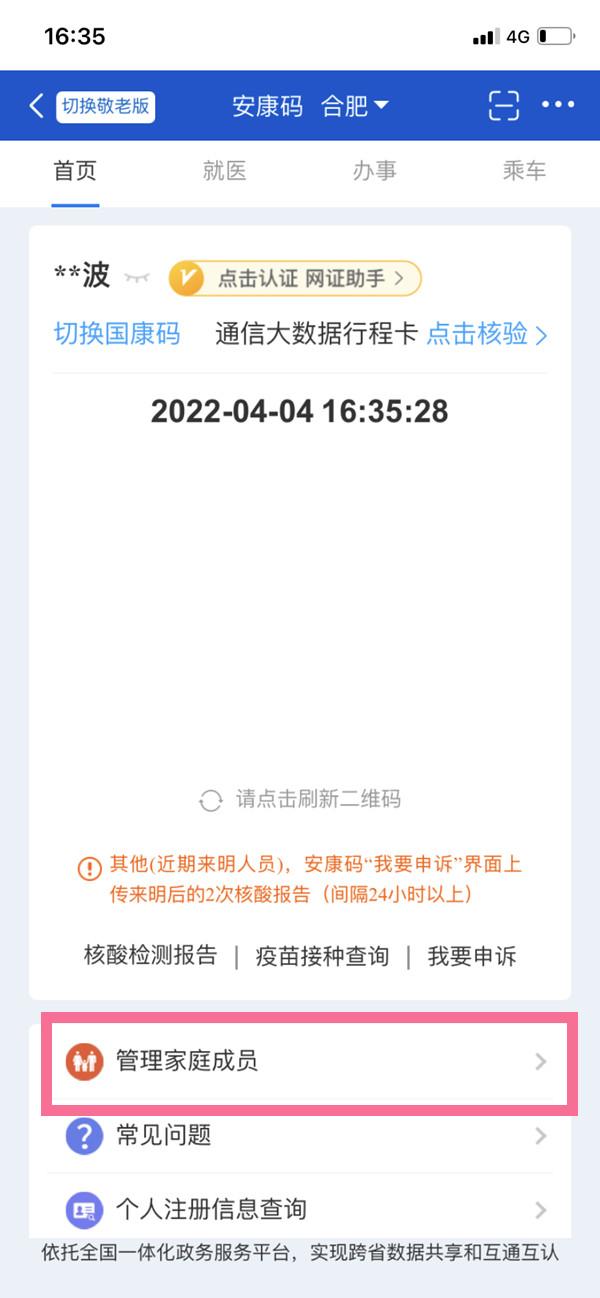Screen dimensions: 600x1298
Task: Open the three-dot overflow menu
Action: (x=558, y=105)
